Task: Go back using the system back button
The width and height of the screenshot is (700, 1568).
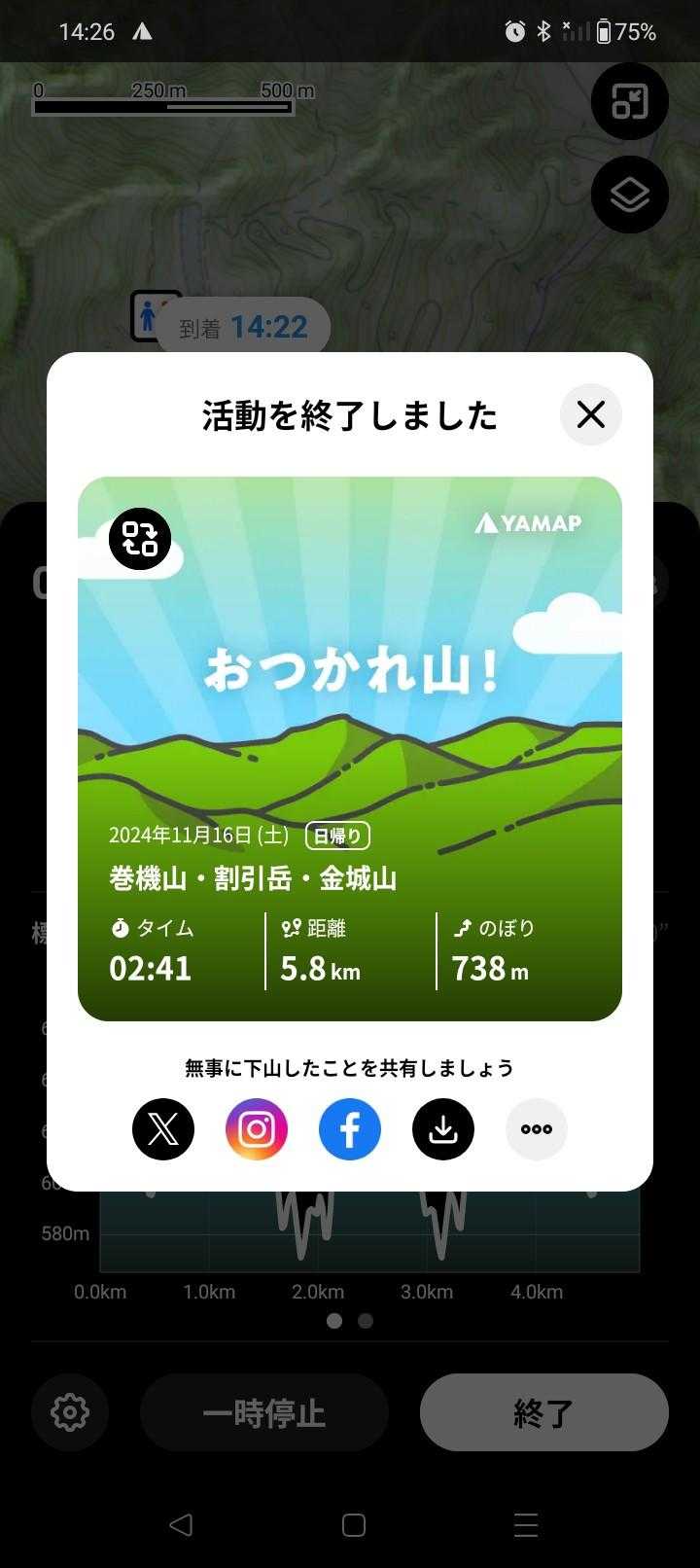Action: [x=181, y=1524]
